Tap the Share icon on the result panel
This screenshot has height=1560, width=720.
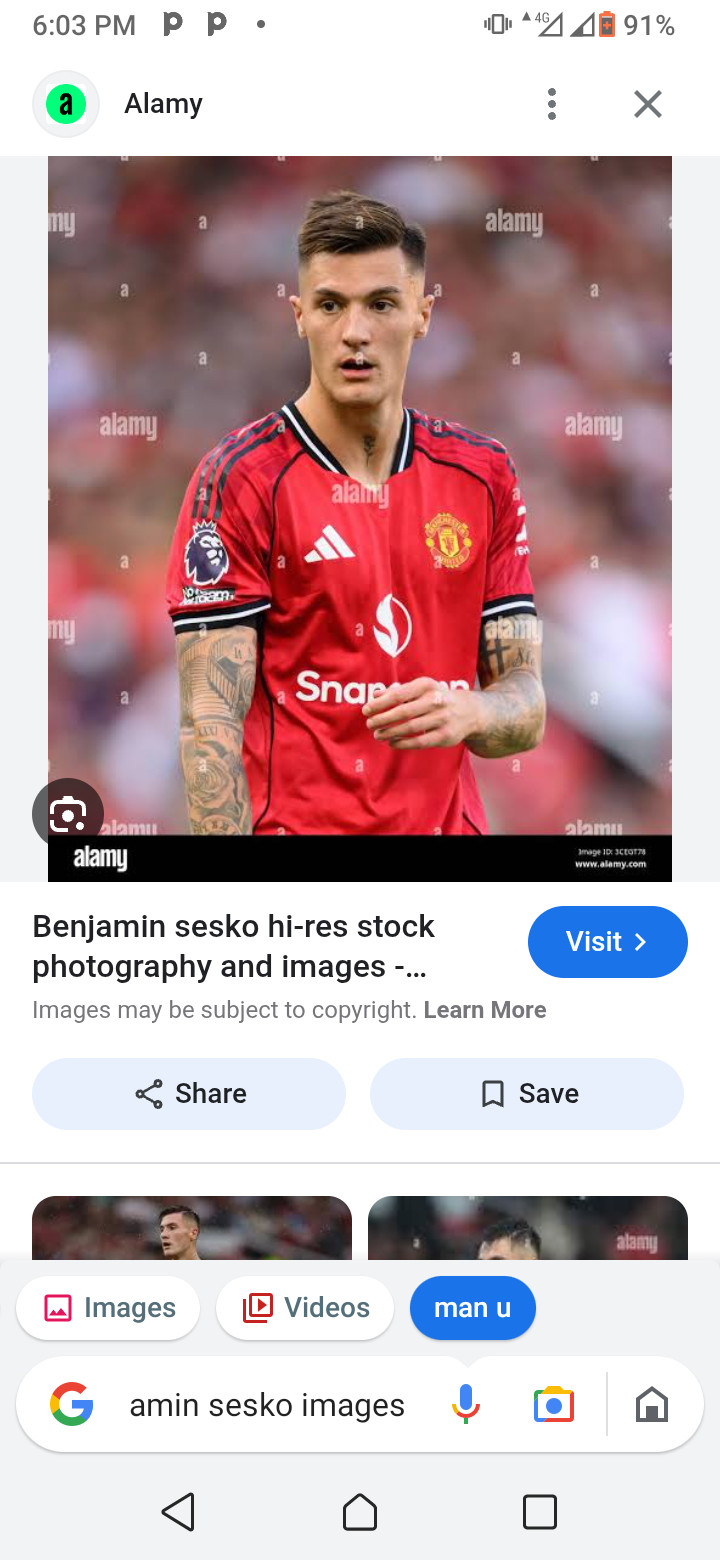pos(148,1093)
